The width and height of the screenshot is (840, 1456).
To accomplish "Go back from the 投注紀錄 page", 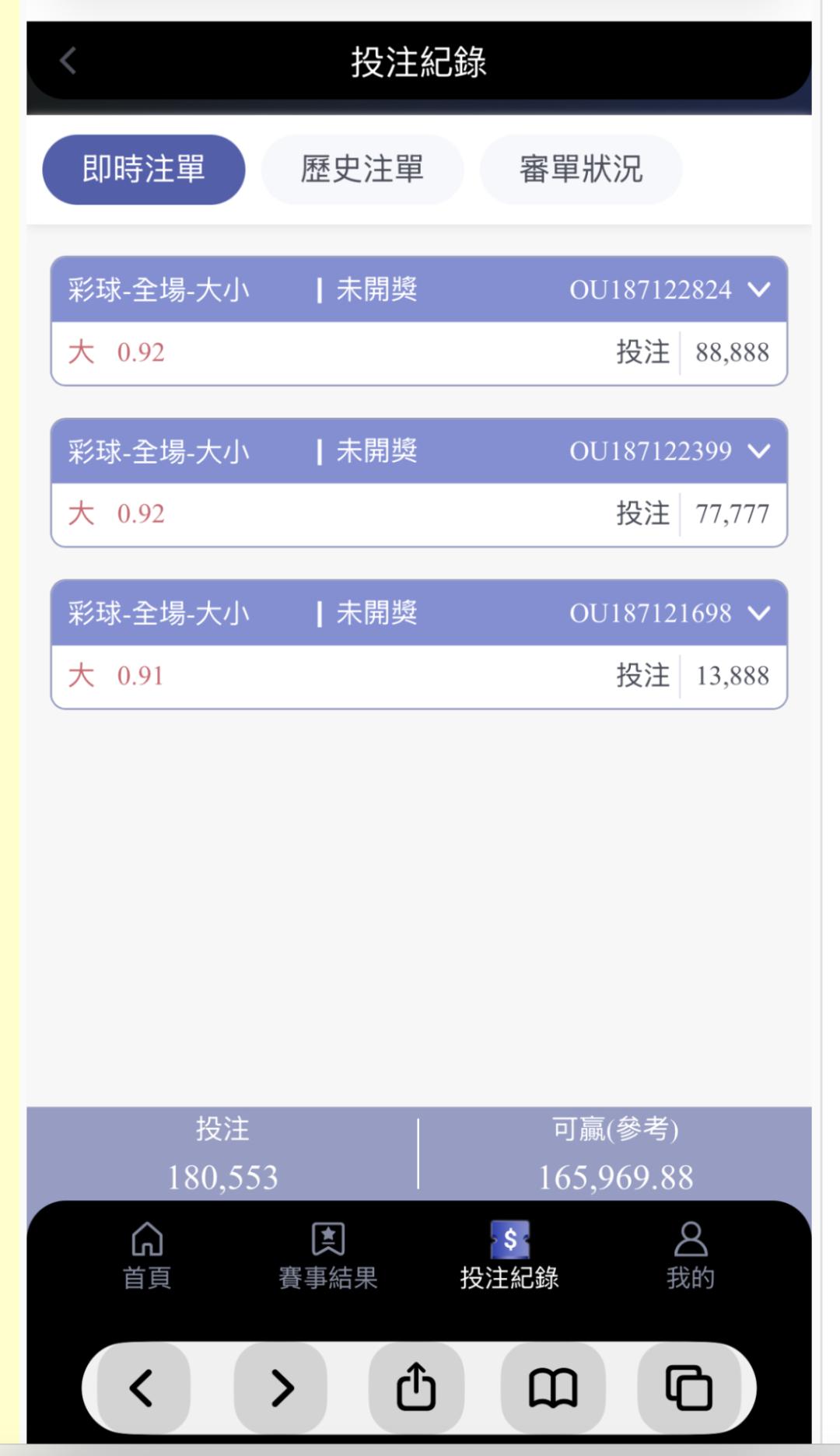I will 68,61.
